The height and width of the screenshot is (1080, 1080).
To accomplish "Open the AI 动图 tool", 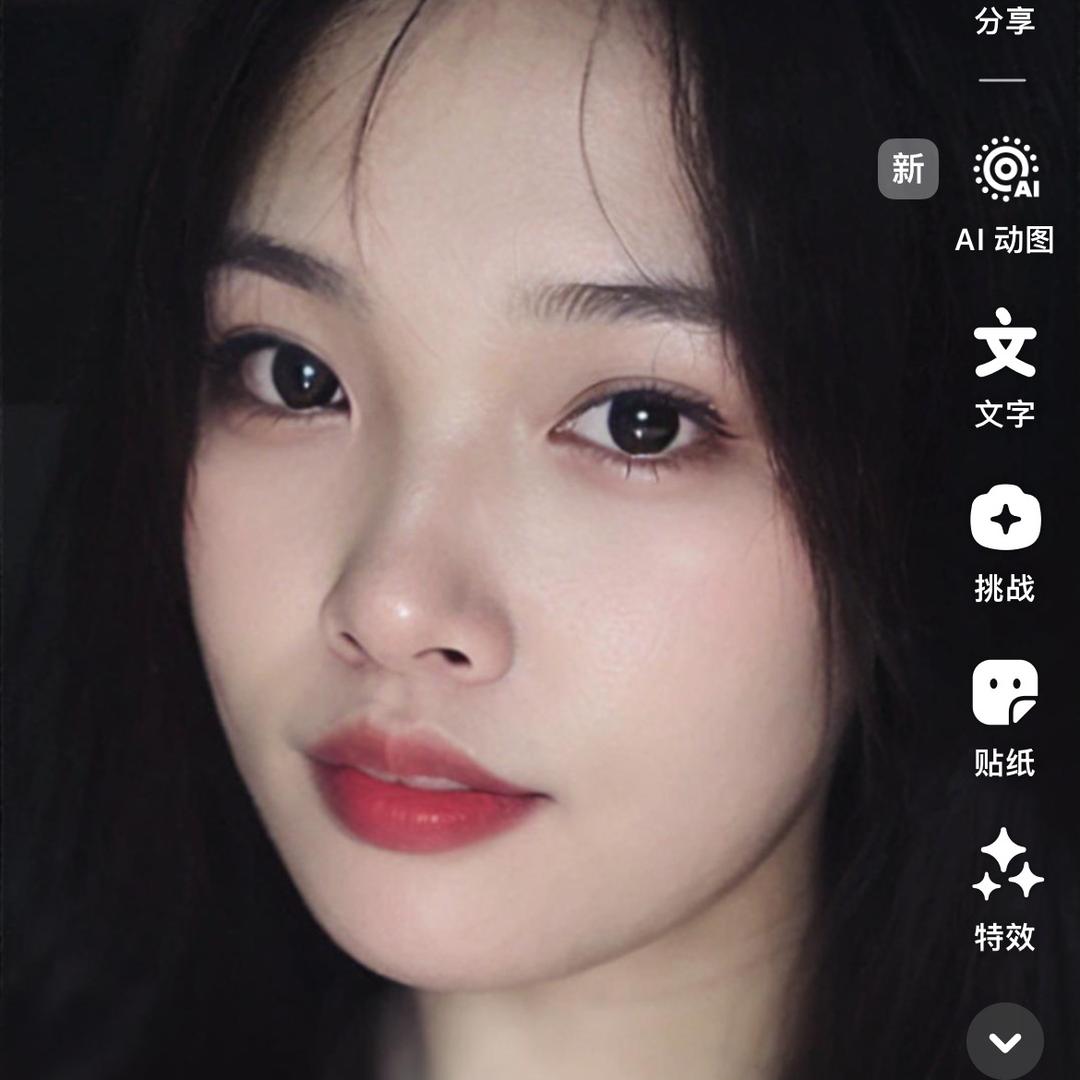I will (1005, 172).
